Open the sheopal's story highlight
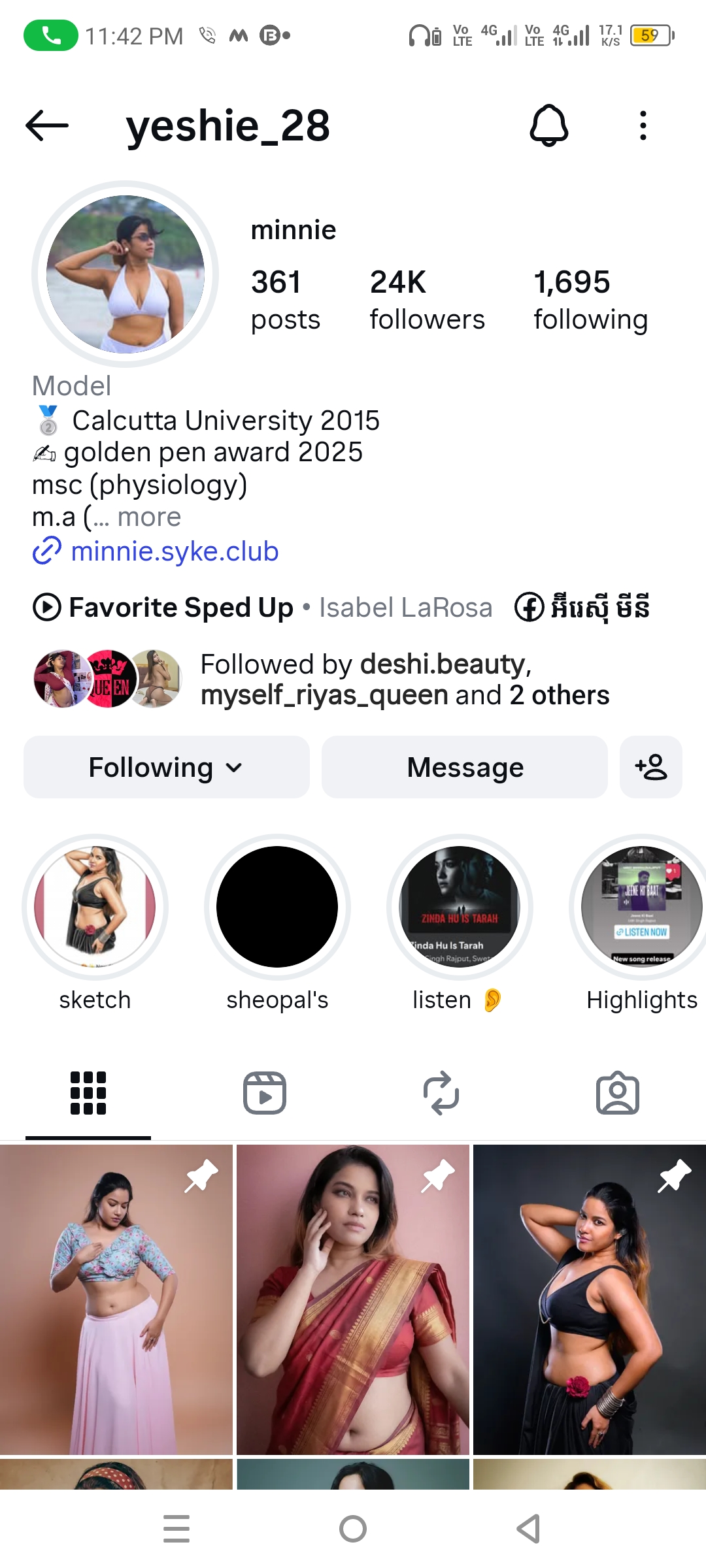 [277, 907]
